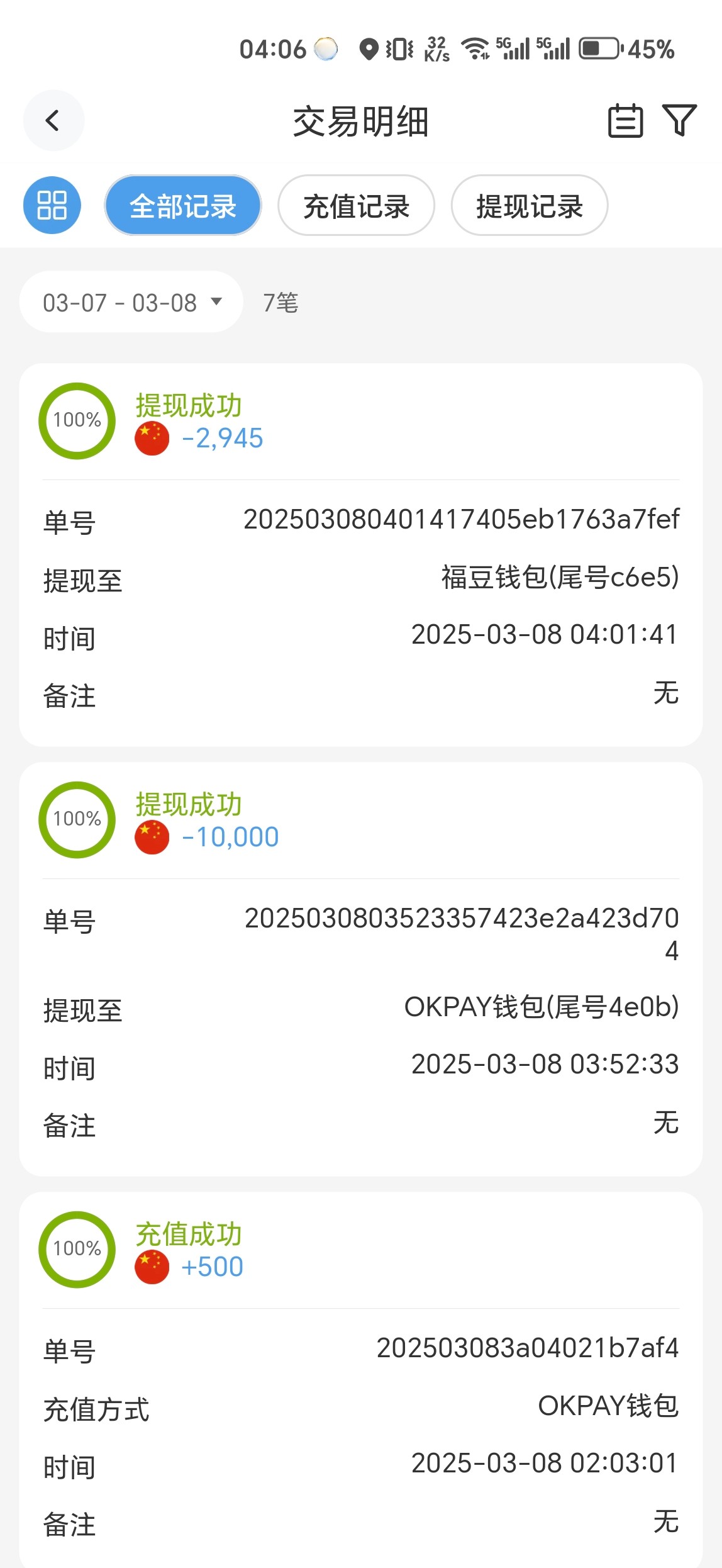This screenshot has height=1568, width=722.
Task: Expand the 03-07 - 03-08 date range dropdown
Action: coord(131,302)
